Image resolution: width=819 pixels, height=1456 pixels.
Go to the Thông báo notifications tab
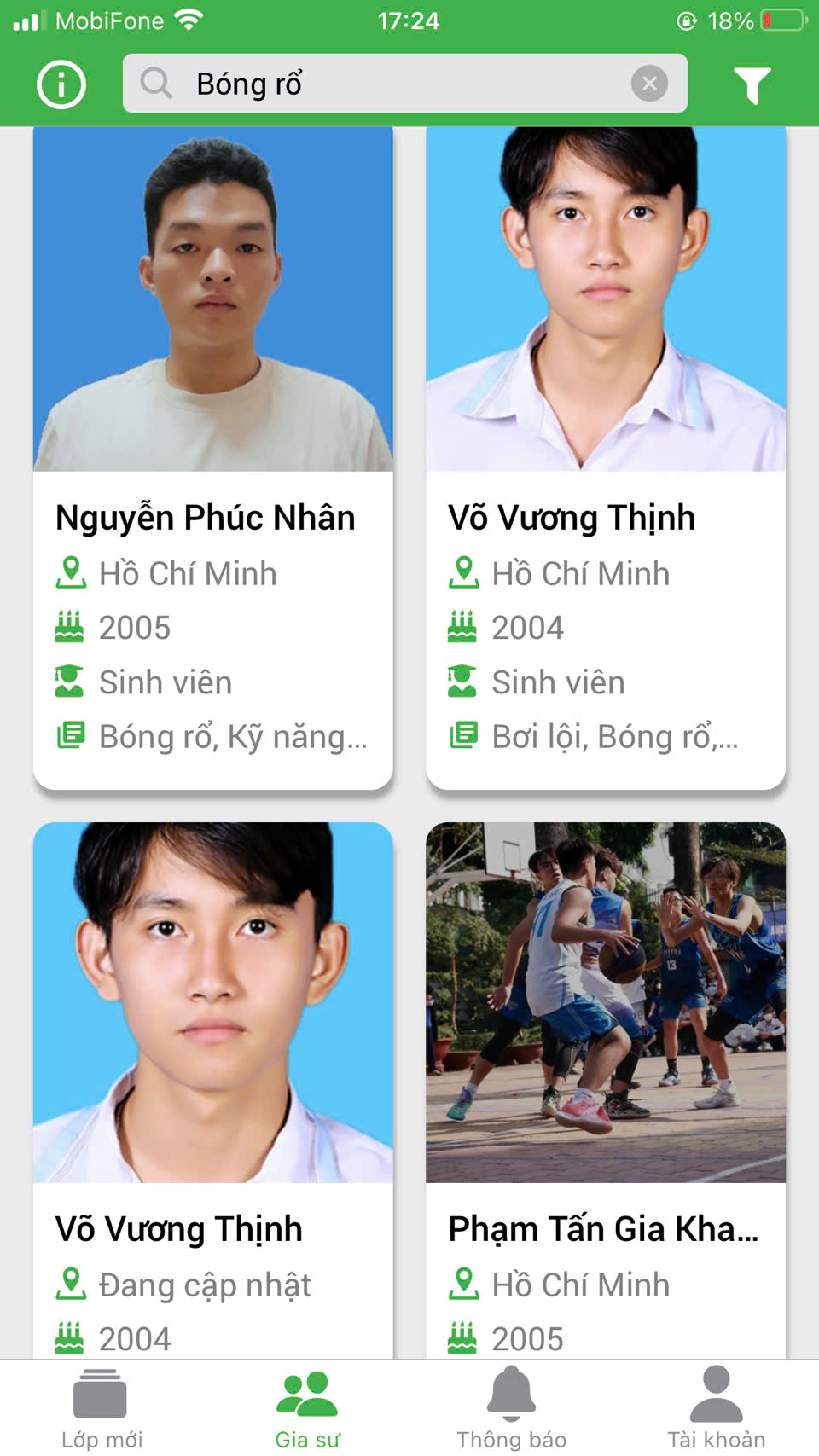(512, 1409)
